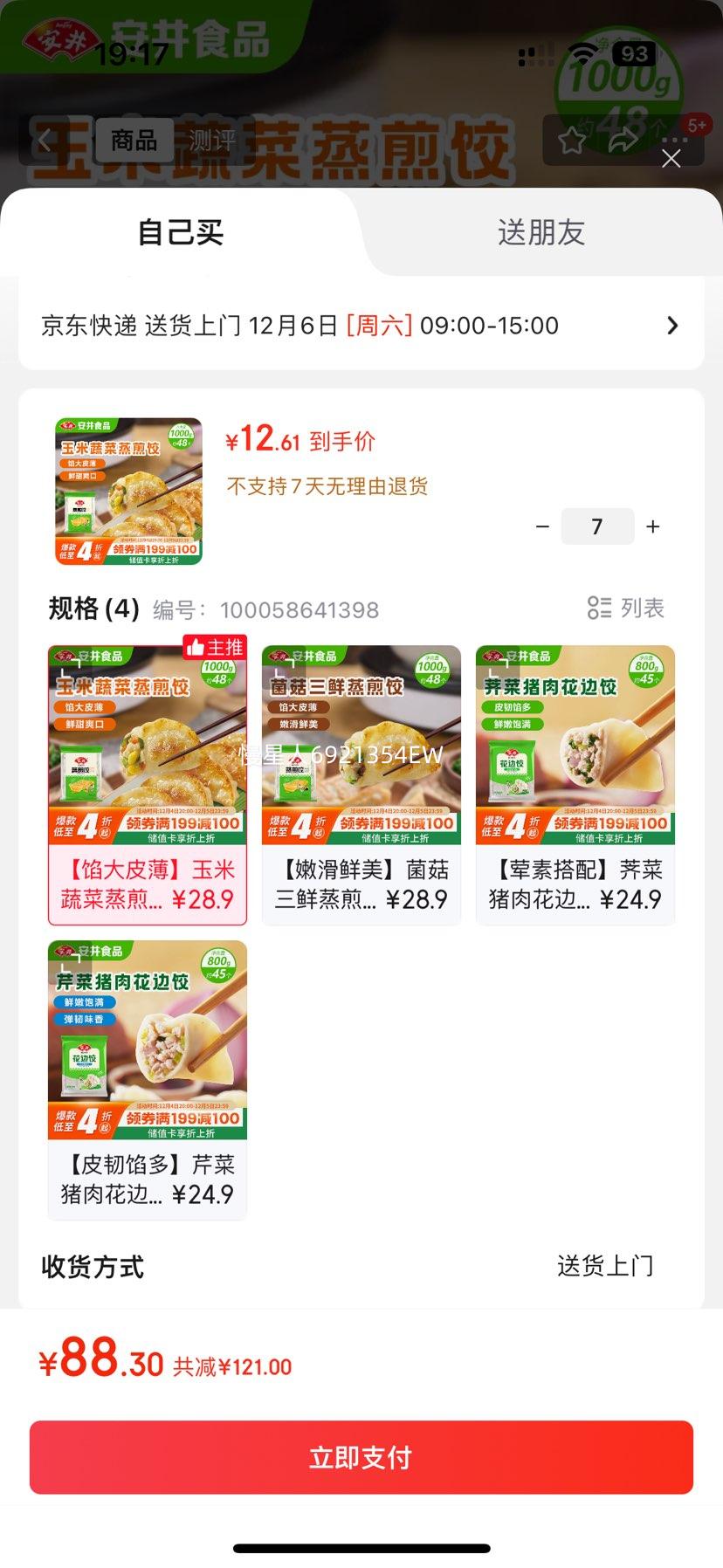Switch to the 送朋友 tab
This screenshot has height=1568, width=723.
point(541,232)
